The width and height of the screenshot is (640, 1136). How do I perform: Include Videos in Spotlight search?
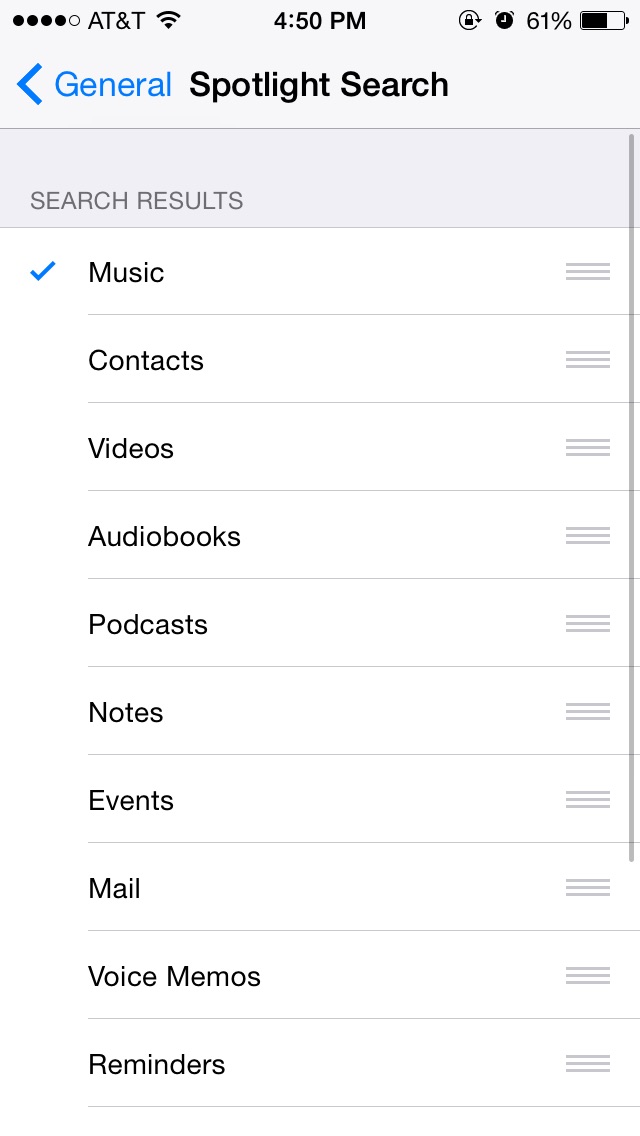(131, 448)
